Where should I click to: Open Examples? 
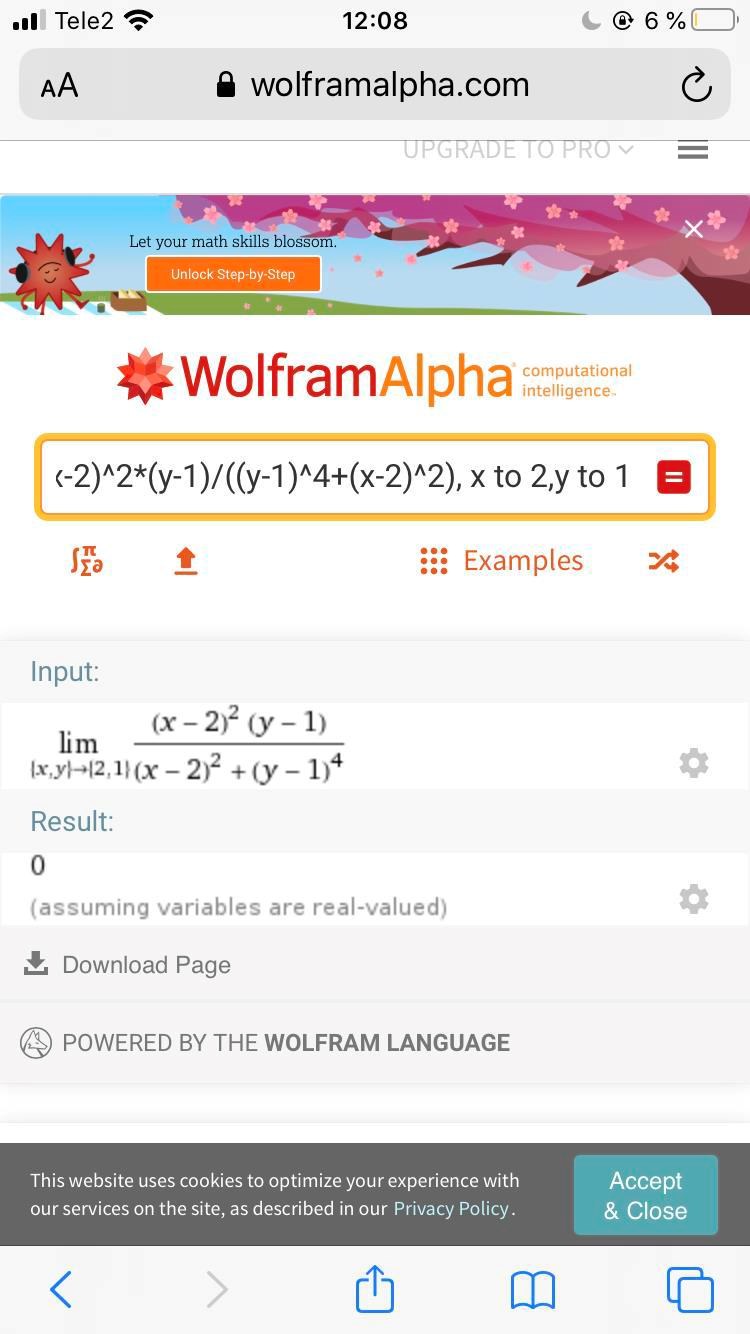502,561
